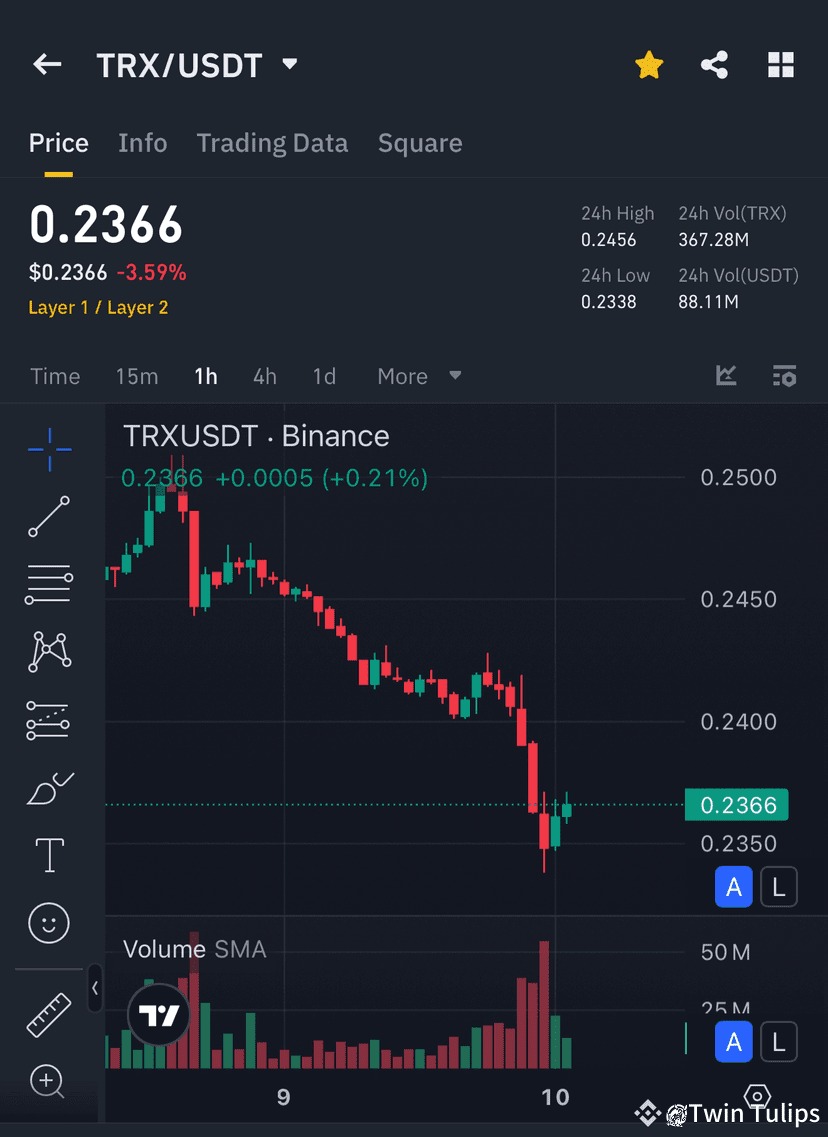Open the horizontal lines drawing tool
Viewport: 828px width, 1137px height.
[48, 583]
